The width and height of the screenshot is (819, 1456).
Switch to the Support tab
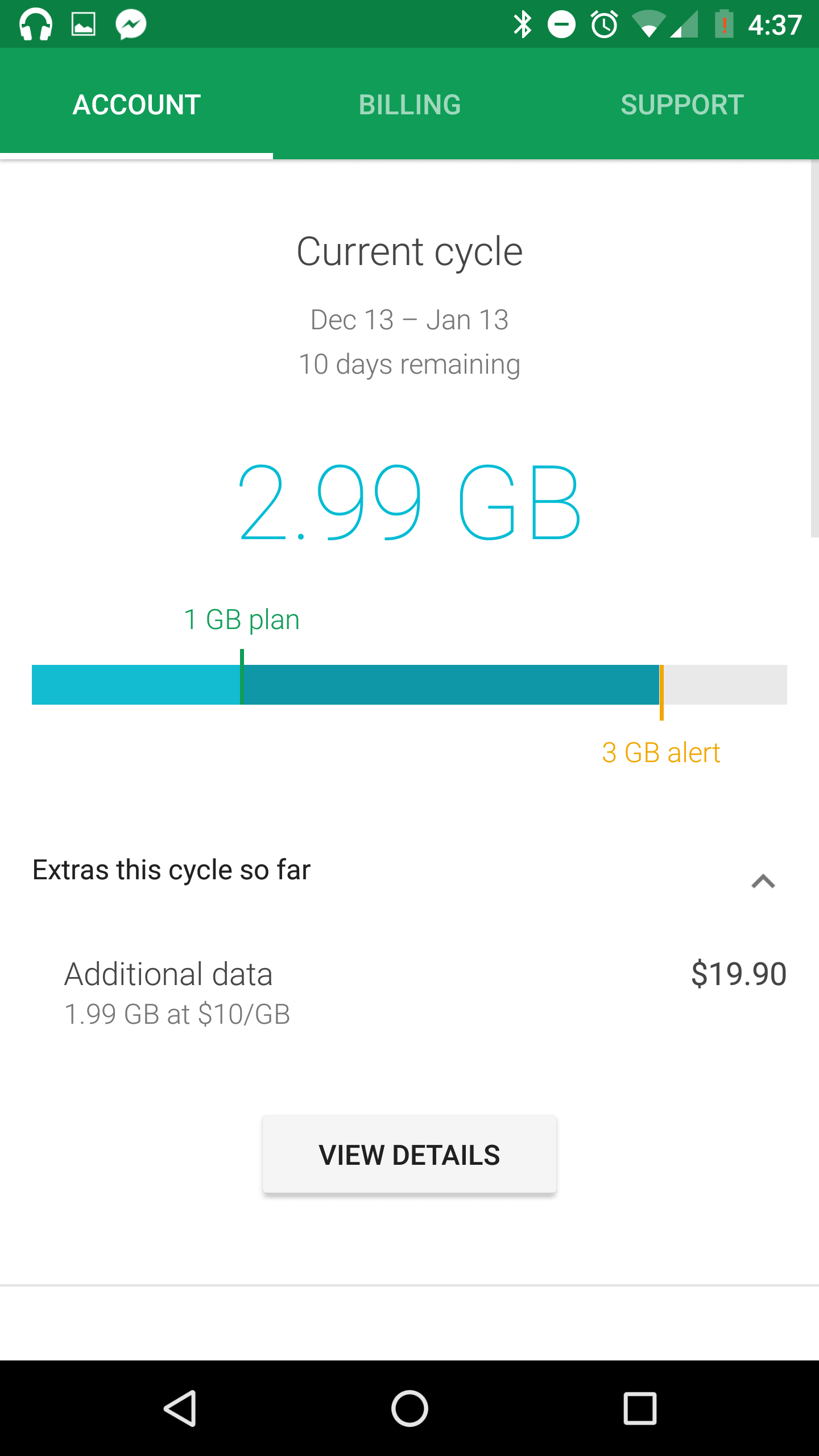682,105
